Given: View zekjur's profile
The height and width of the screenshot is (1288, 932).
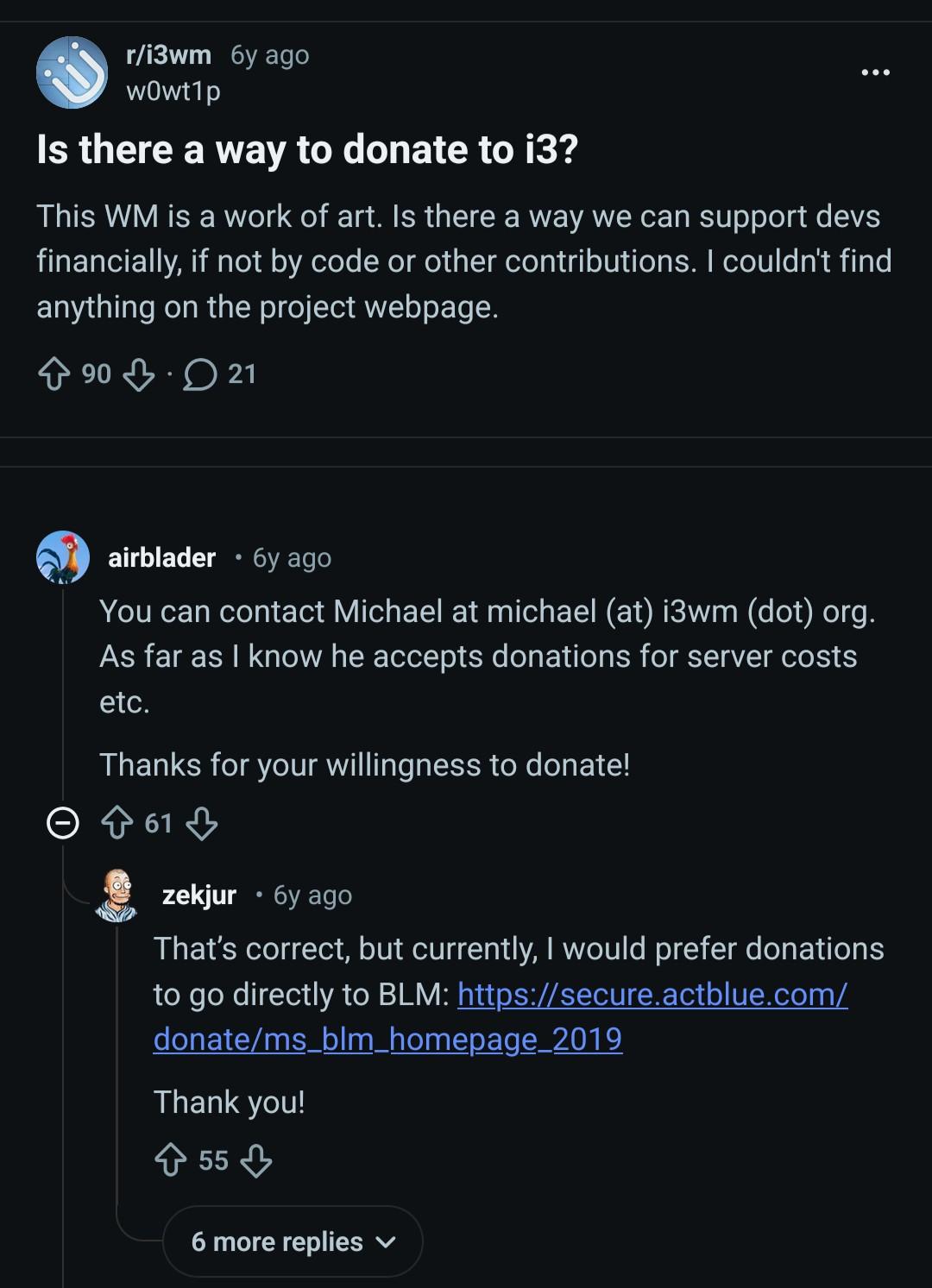Looking at the screenshot, I should [x=198, y=895].
